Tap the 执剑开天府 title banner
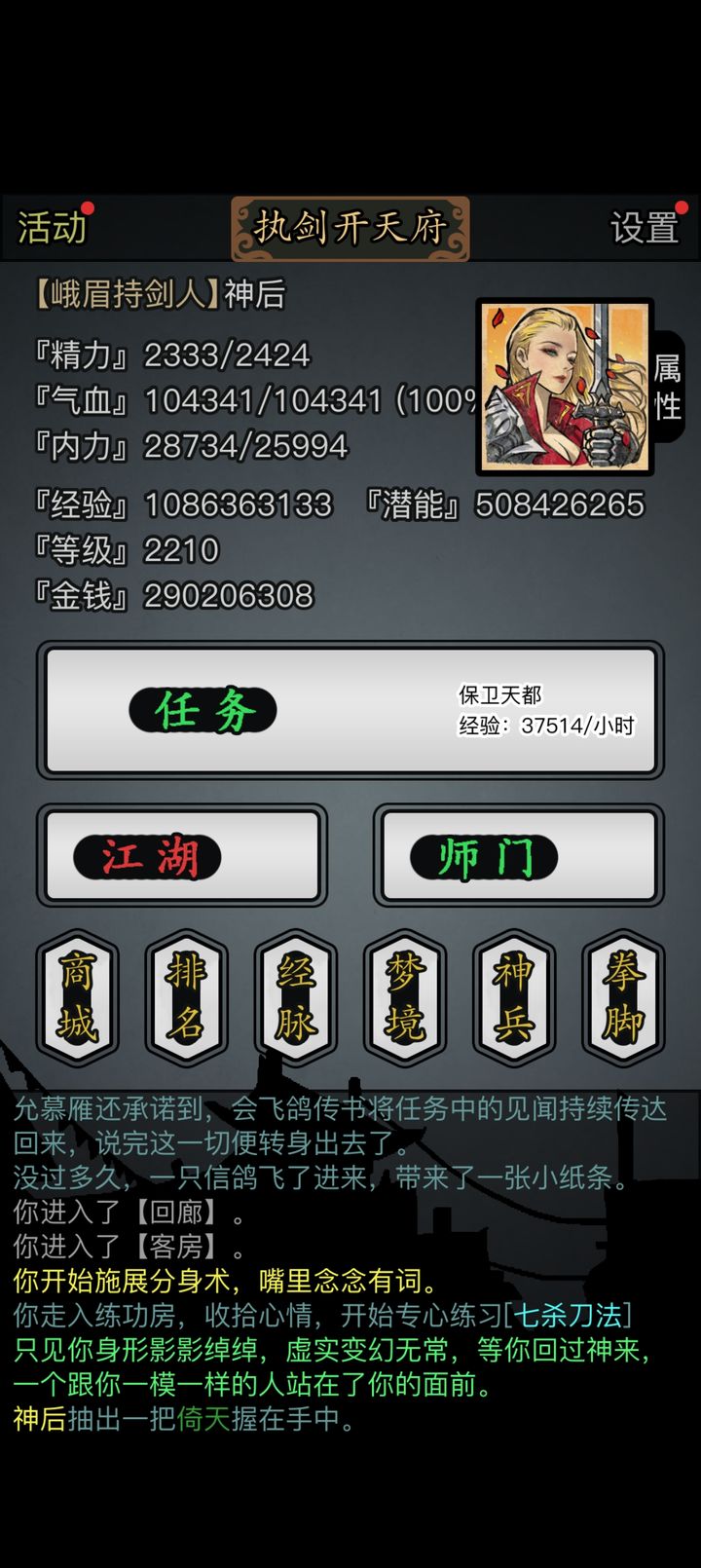Screen dimensions: 701x1568 [x=350, y=228]
